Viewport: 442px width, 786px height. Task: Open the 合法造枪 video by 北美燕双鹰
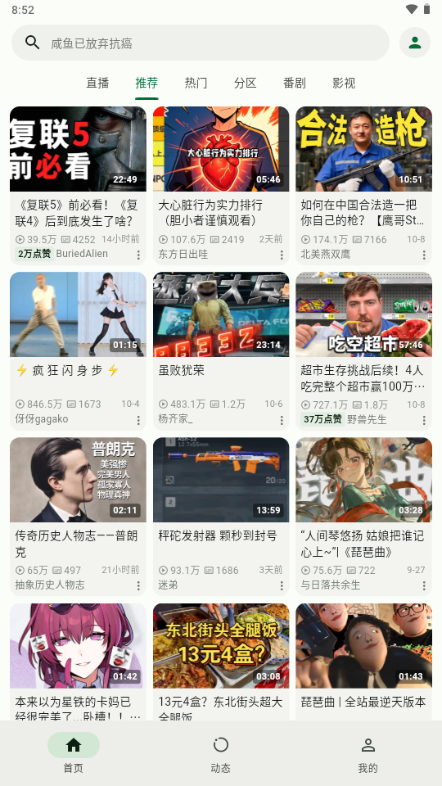pos(363,185)
